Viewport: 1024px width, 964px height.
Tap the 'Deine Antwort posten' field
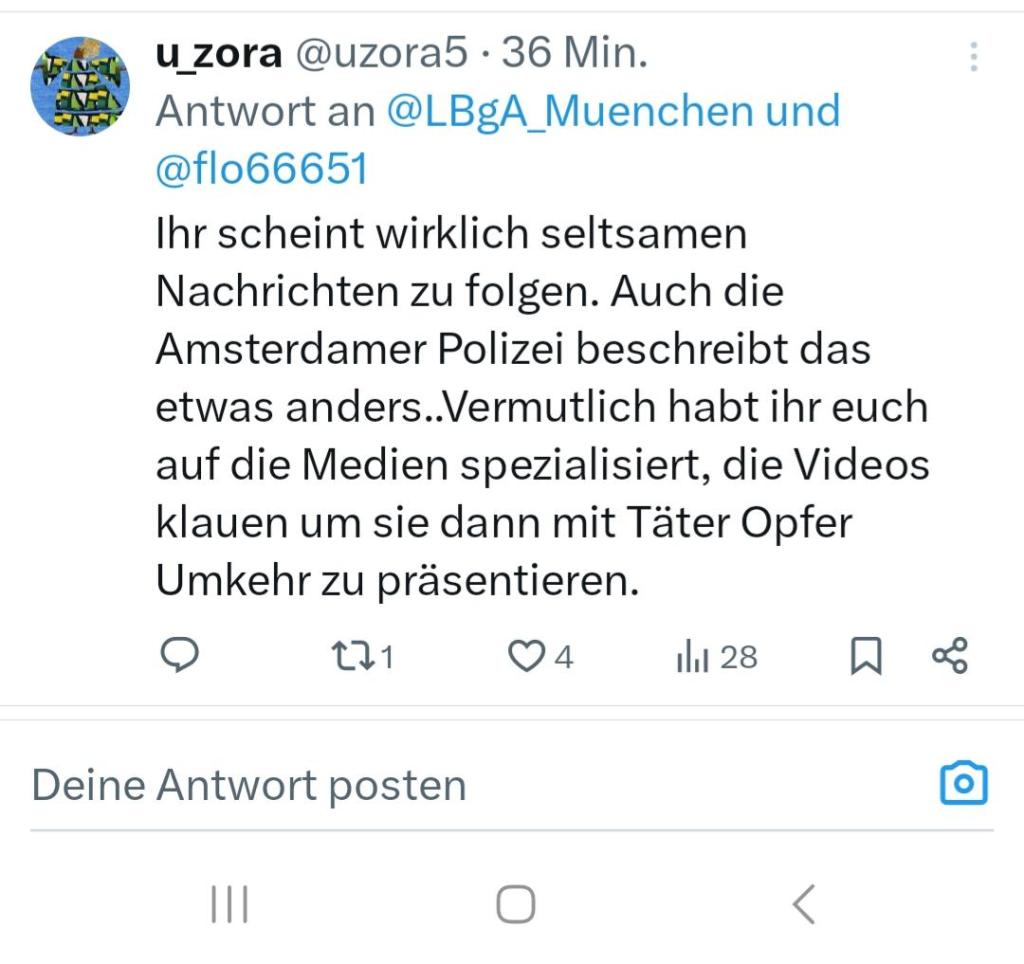pos(400,785)
